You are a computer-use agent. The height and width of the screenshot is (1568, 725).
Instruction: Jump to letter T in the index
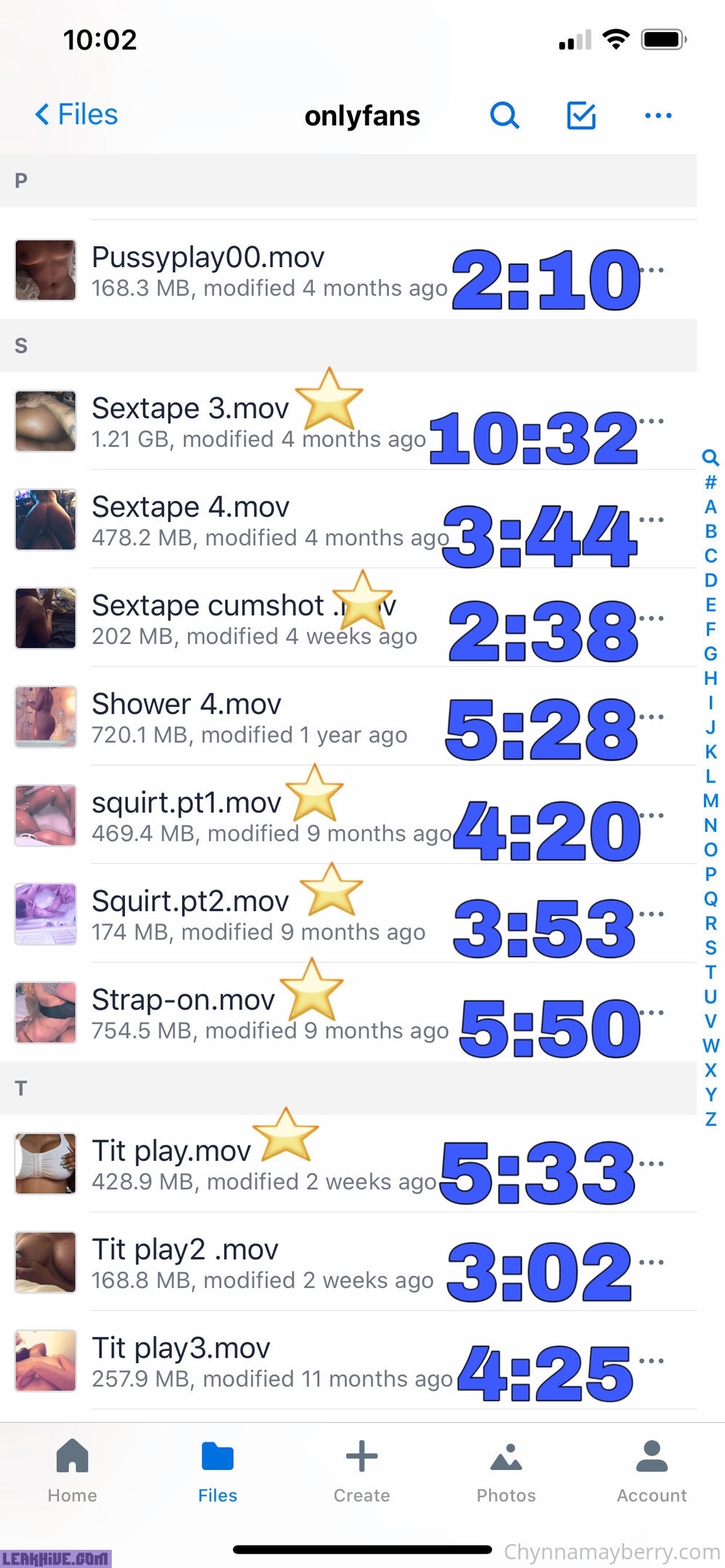pyautogui.click(x=710, y=972)
